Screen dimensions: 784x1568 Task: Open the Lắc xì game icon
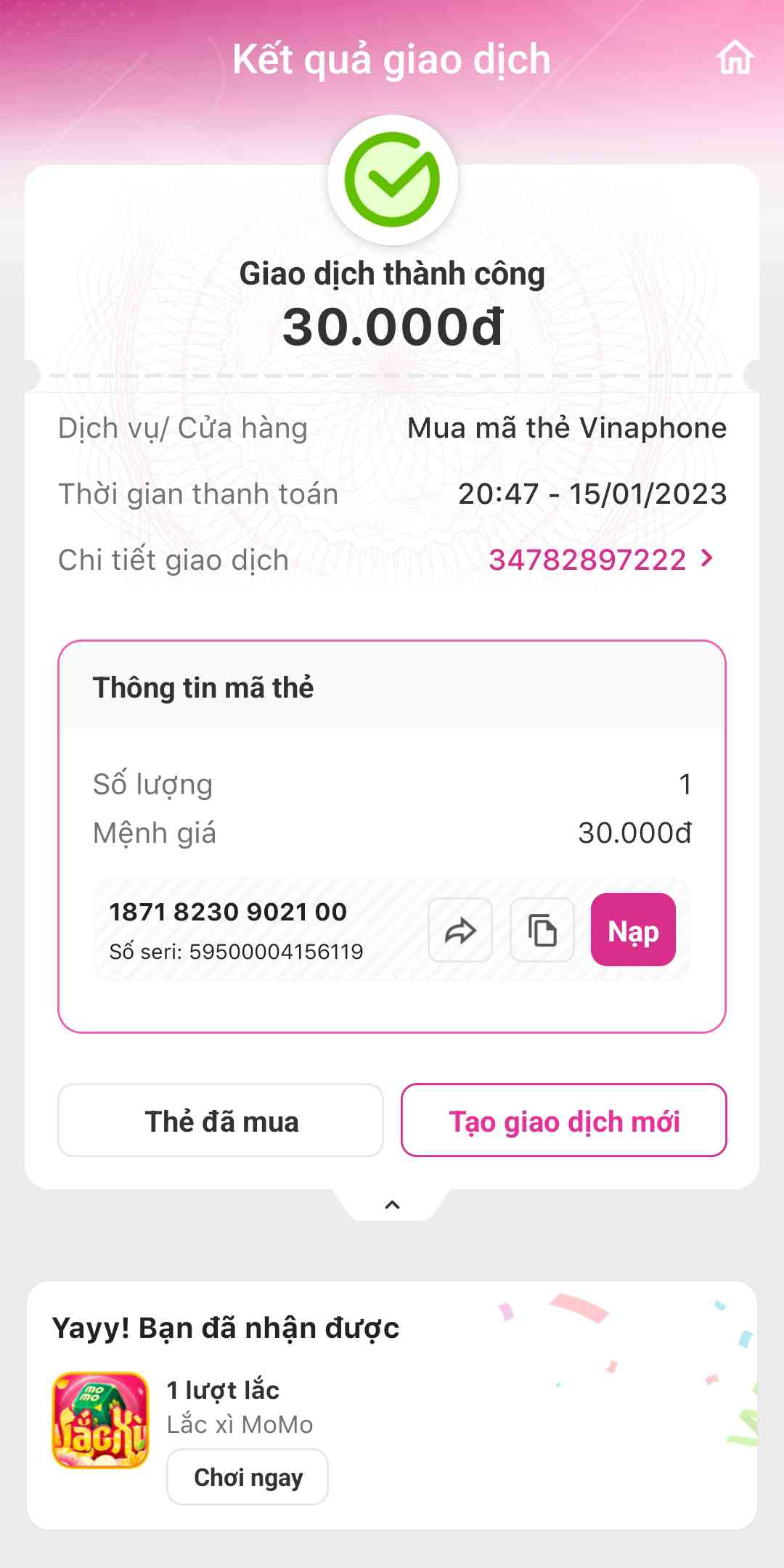click(100, 1420)
